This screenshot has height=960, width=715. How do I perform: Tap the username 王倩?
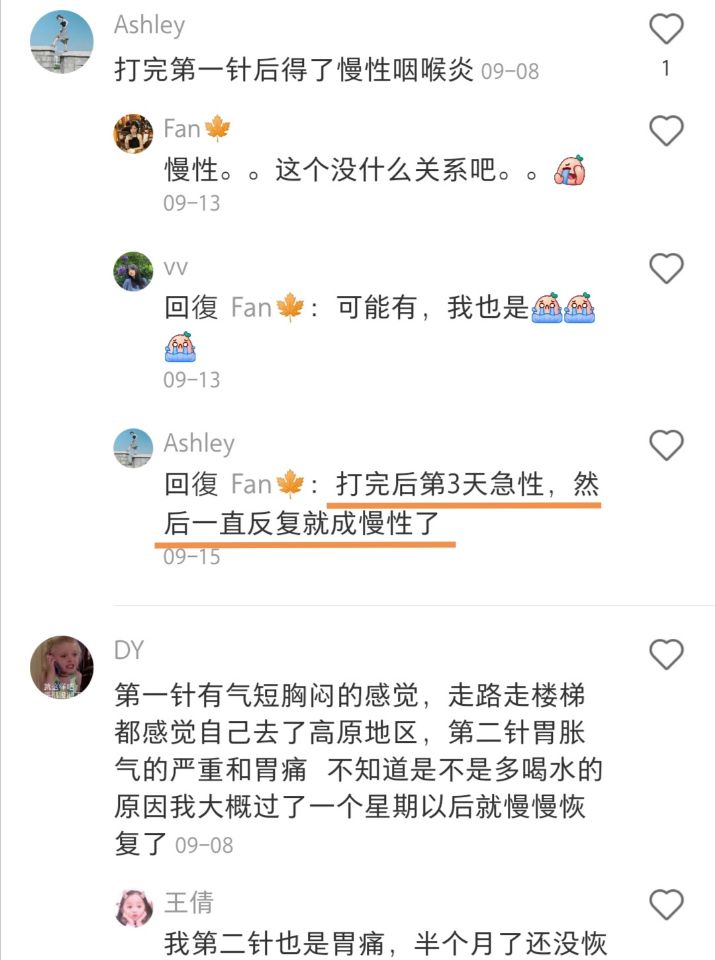(x=189, y=903)
